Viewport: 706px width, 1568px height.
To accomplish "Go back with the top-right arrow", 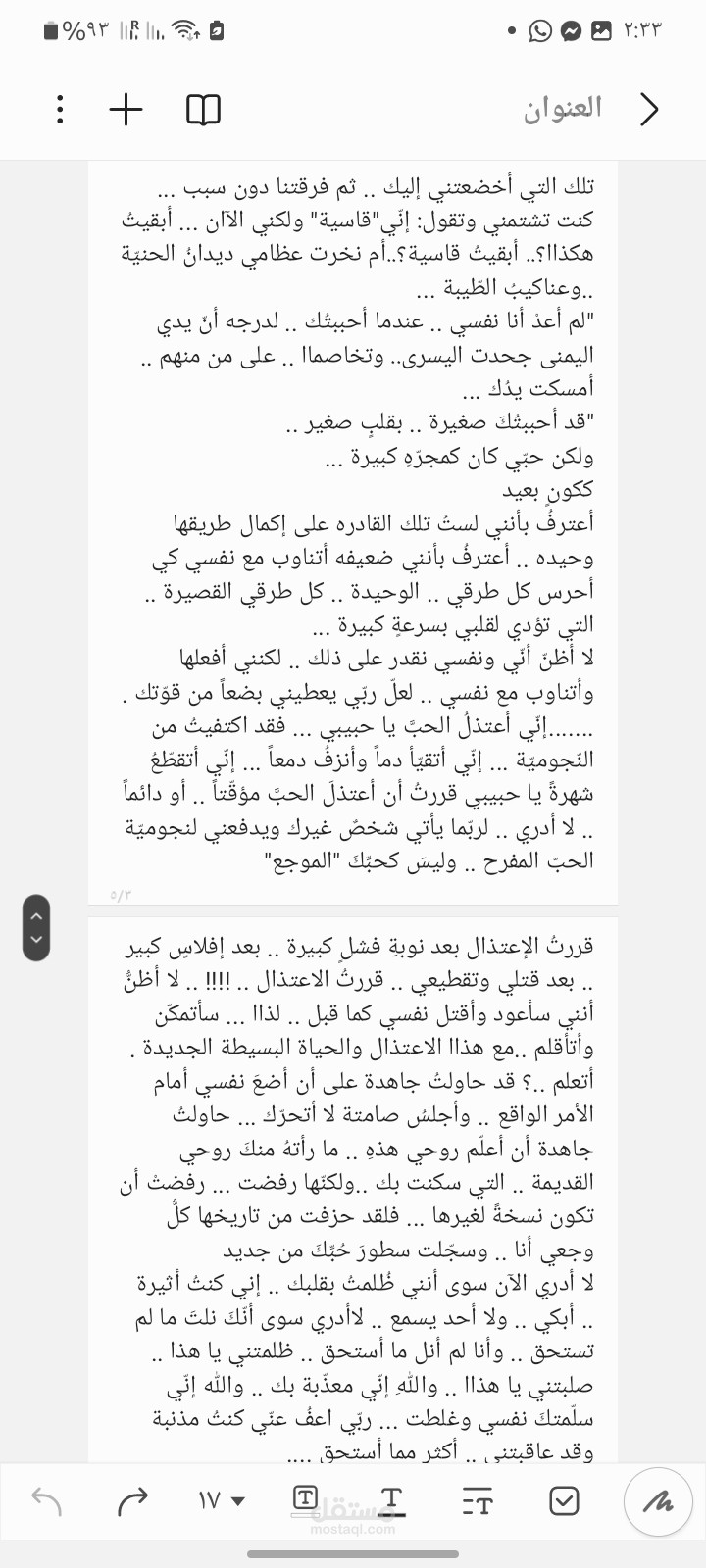I will tap(648, 110).
